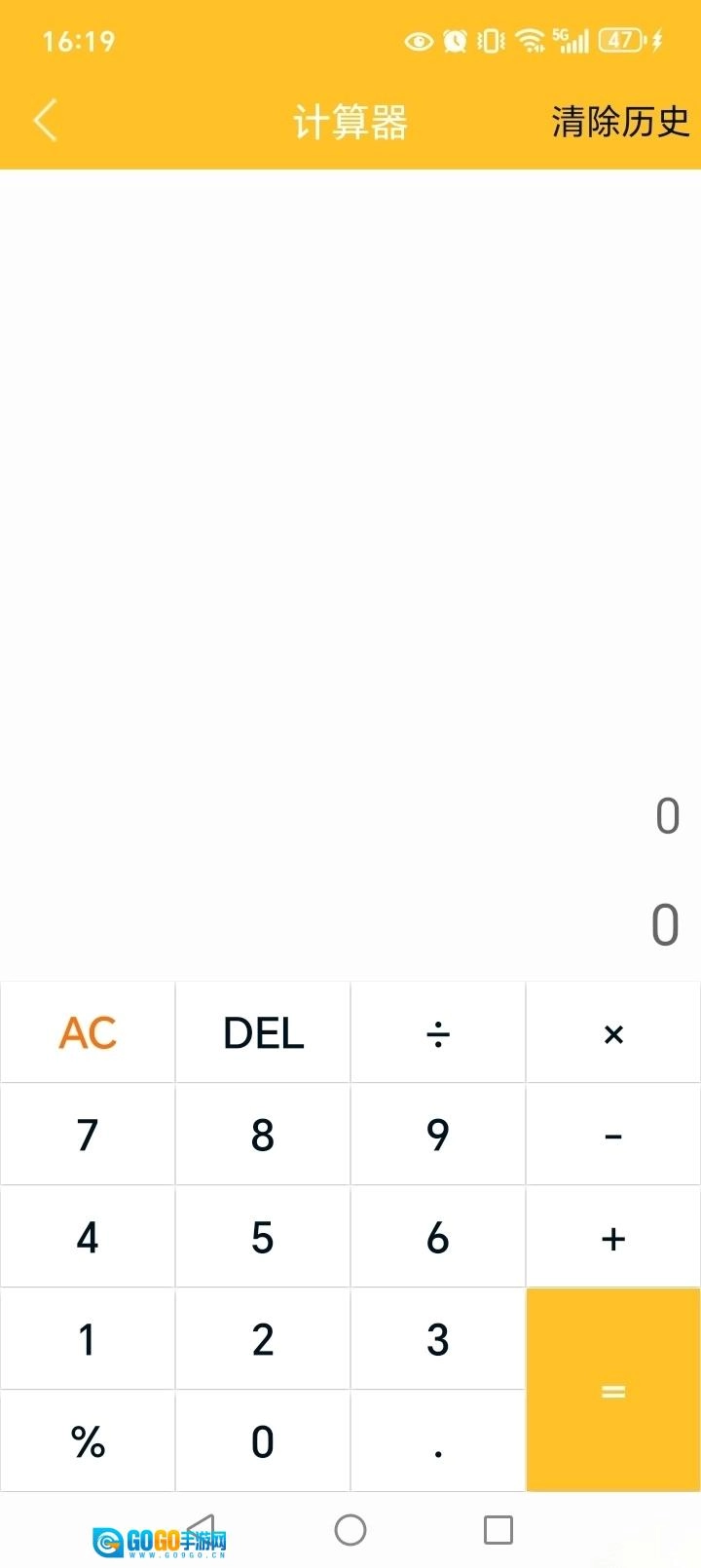Viewport: 701px width, 1568px height.
Task: Insert a decimal point
Action: pyautogui.click(x=438, y=1441)
